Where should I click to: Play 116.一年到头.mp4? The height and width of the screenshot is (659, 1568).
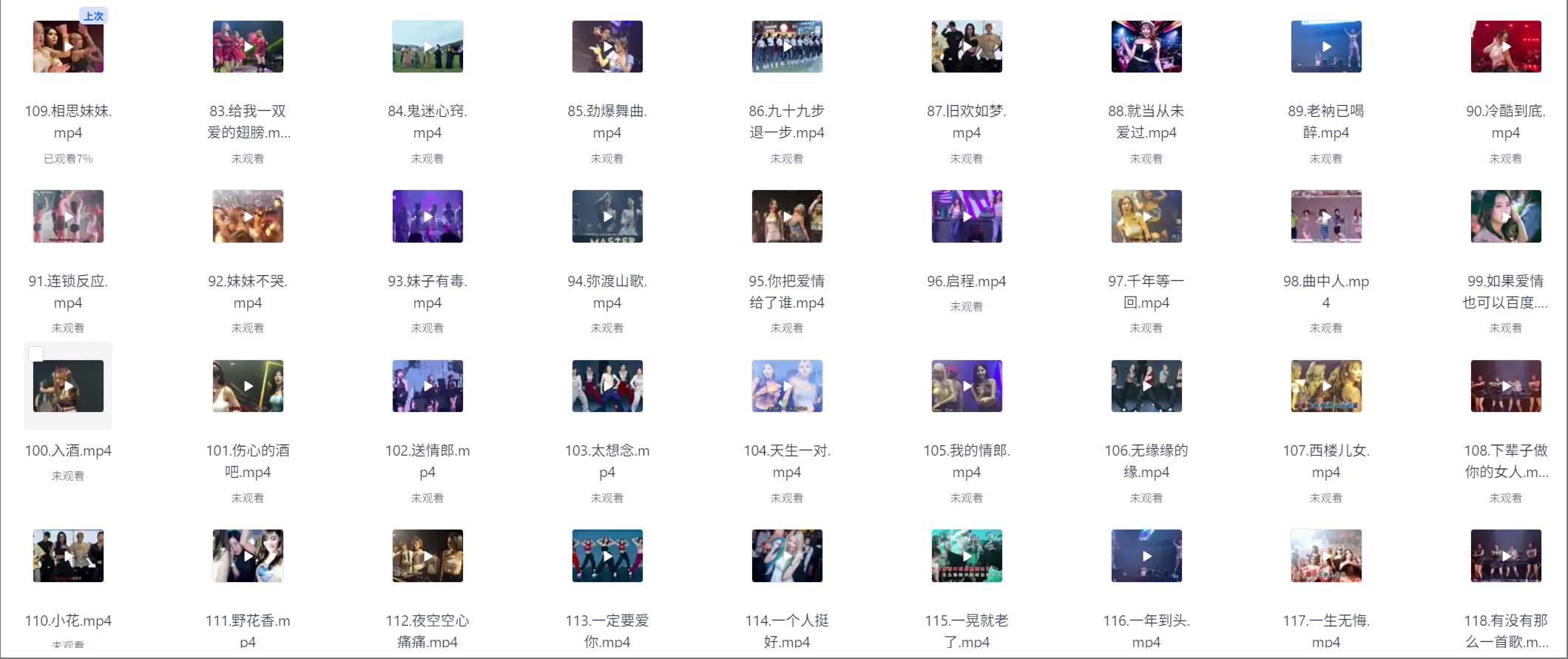(x=1146, y=556)
